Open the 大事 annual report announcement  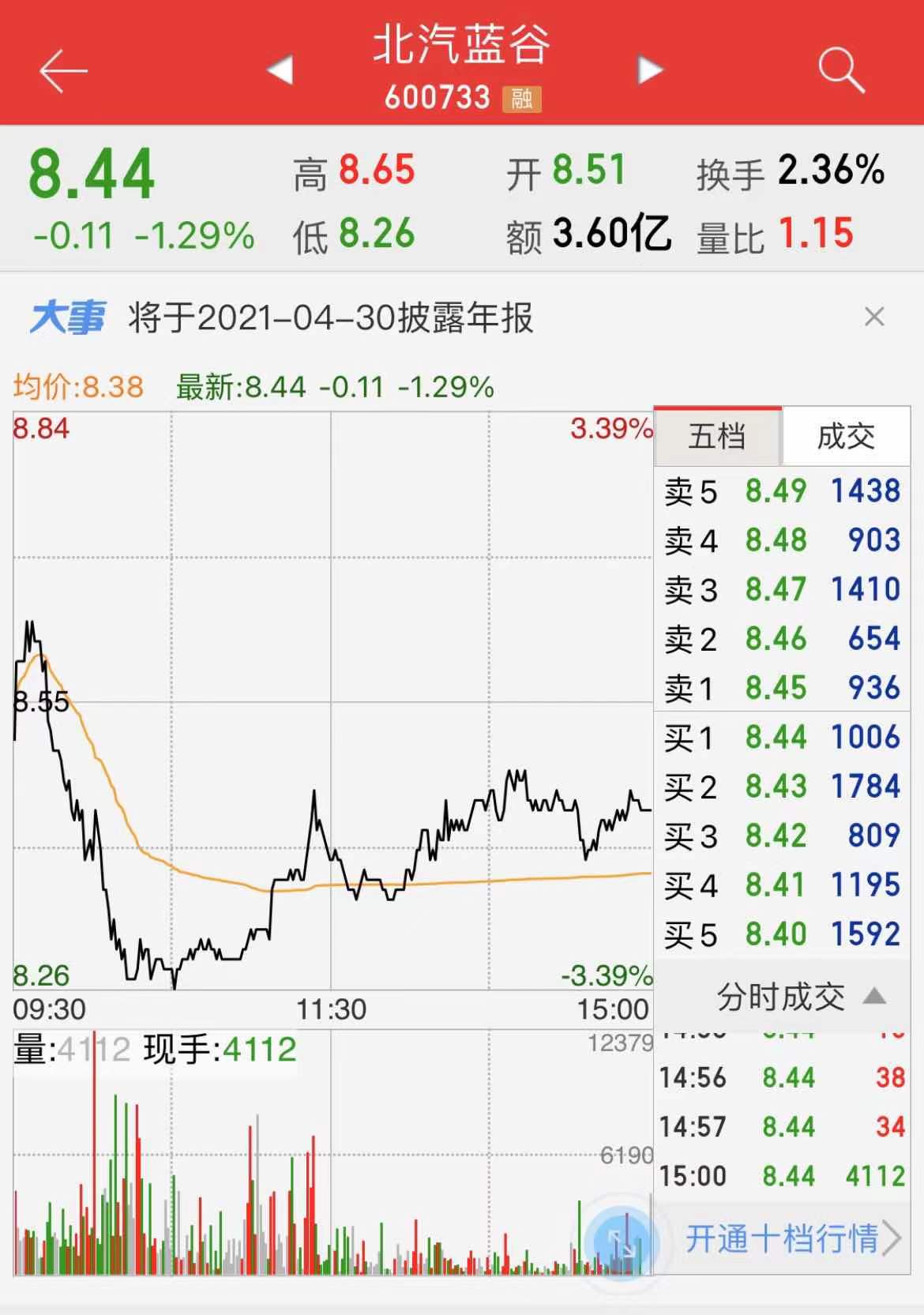pos(330,318)
